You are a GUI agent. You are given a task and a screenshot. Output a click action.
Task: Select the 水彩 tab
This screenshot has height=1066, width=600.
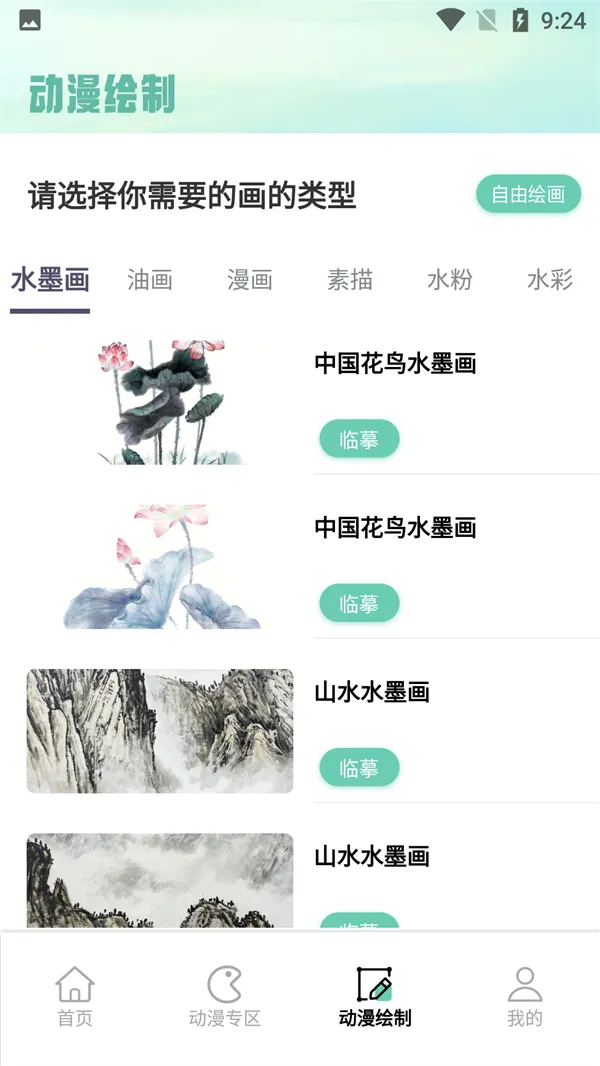click(550, 280)
